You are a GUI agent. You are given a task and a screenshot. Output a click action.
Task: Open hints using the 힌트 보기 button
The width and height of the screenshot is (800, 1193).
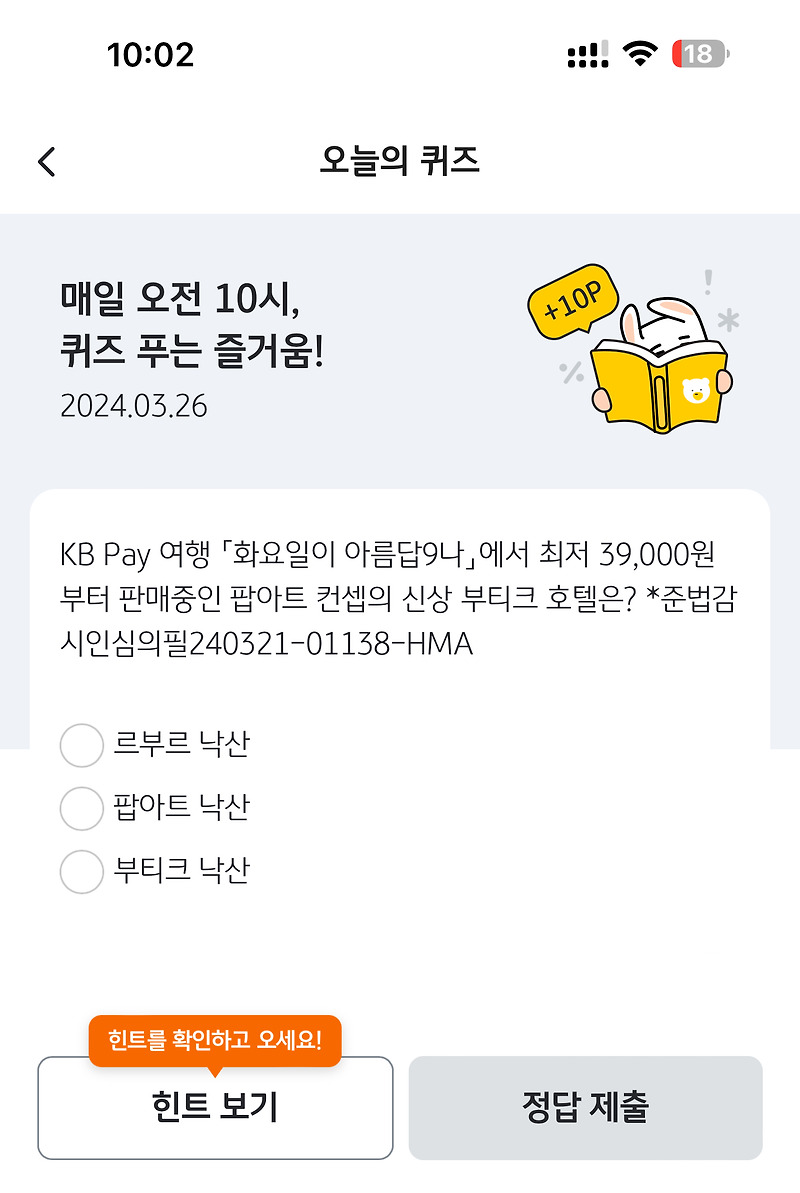(215, 1107)
